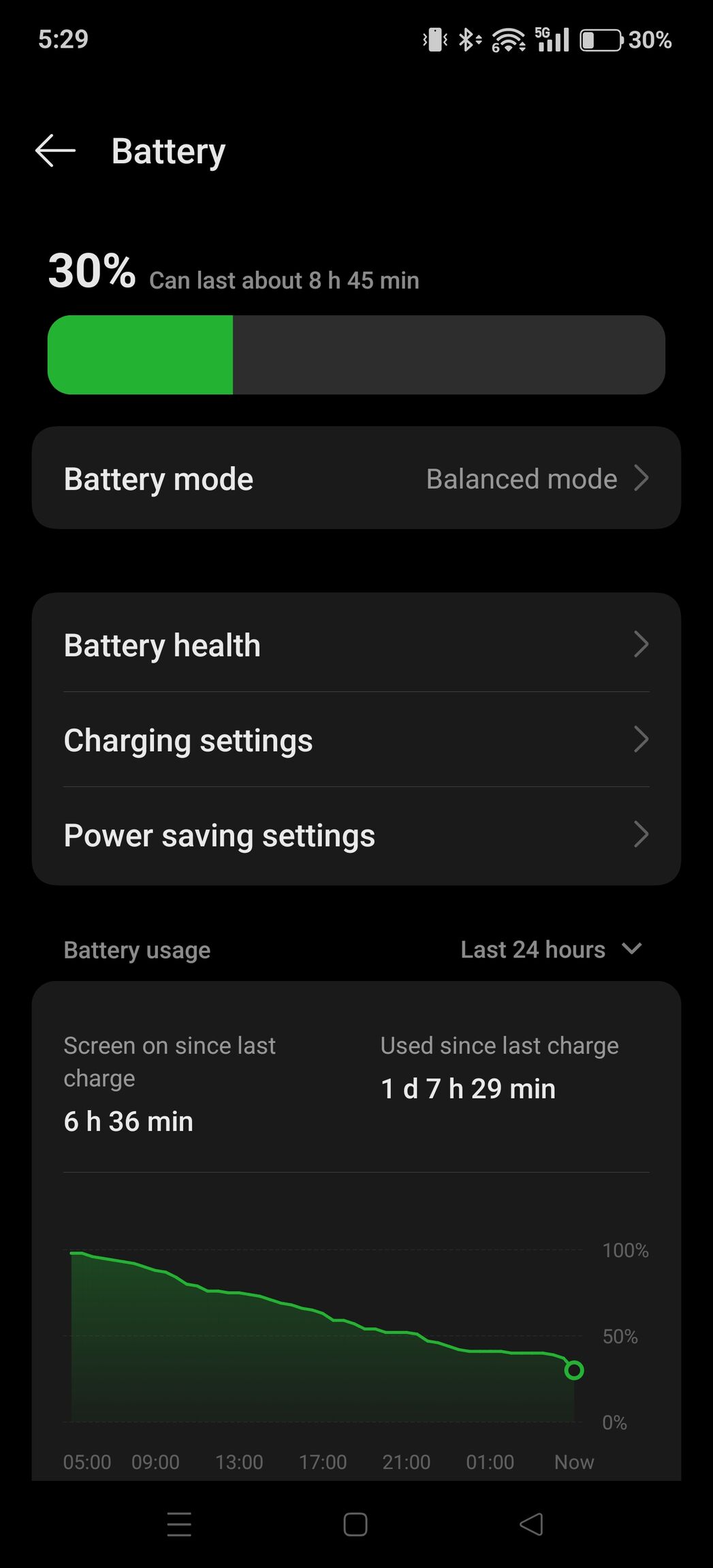
Task: Open recent apps from navigation bar
Action: (x=179, y=1524)
